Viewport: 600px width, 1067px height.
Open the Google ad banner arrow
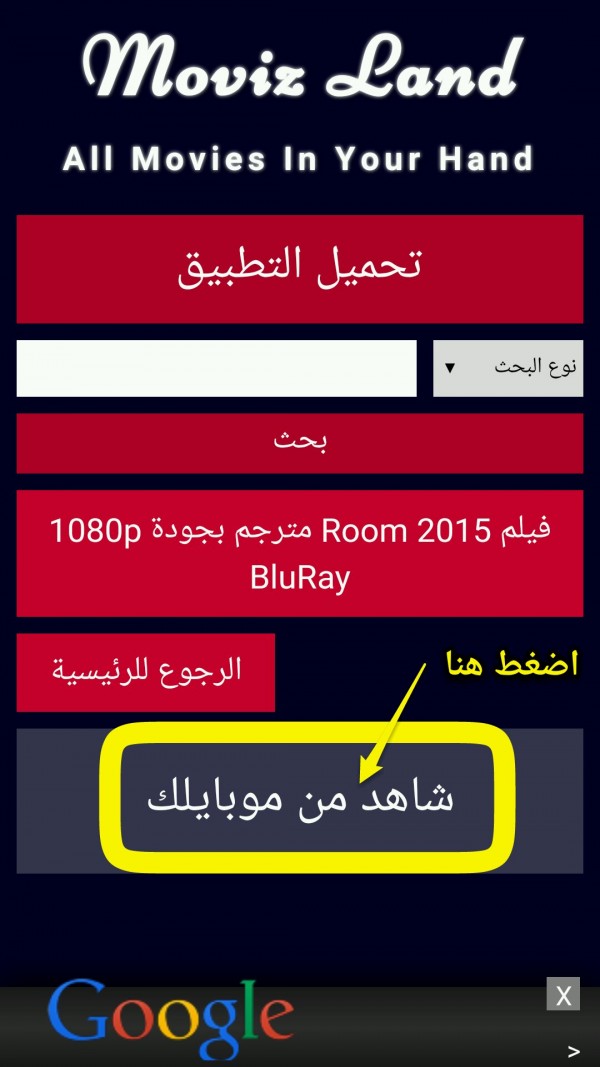pyautogui.click(x=573, y=1051)
